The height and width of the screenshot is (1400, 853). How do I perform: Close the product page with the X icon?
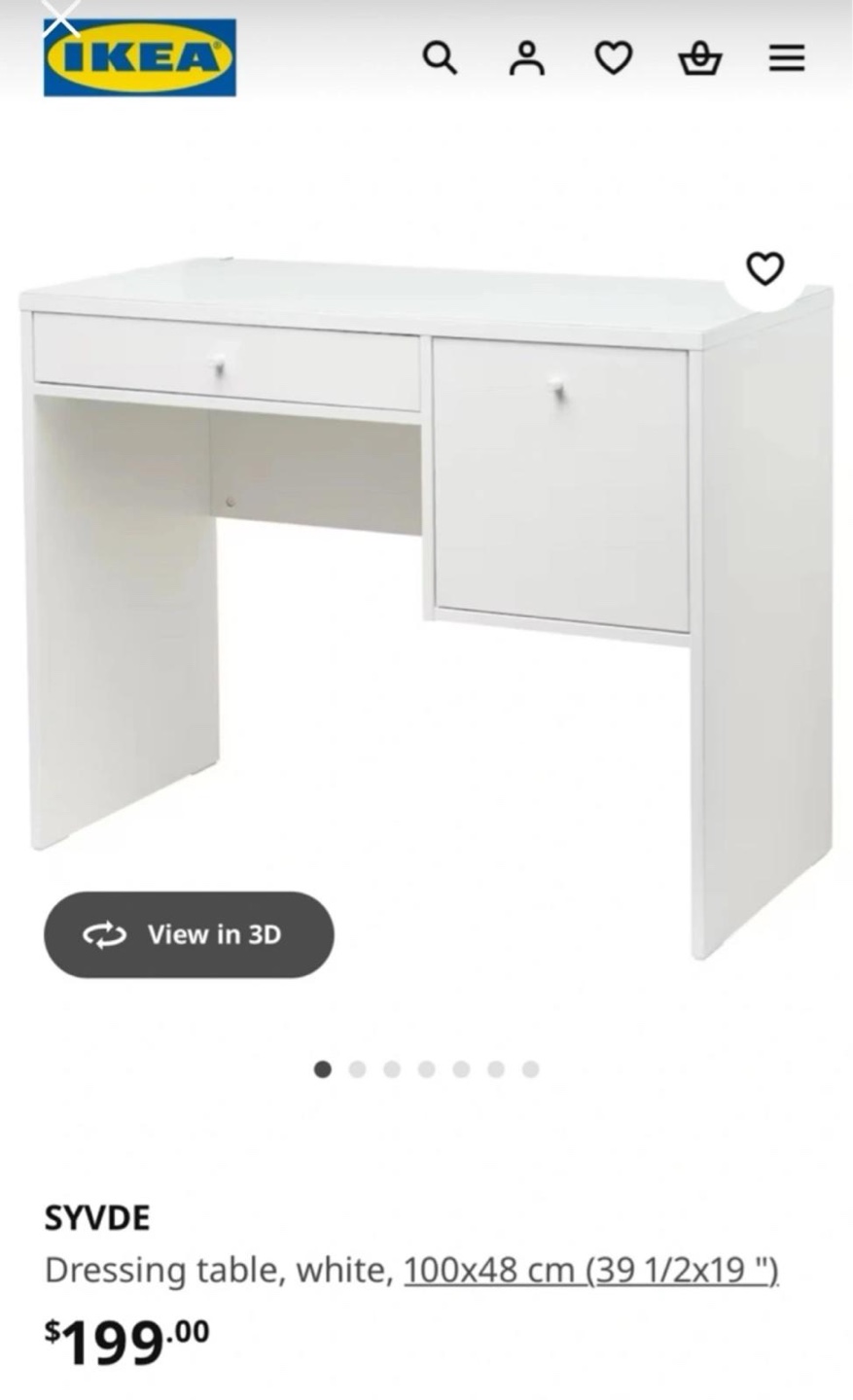tap(62, 17)
